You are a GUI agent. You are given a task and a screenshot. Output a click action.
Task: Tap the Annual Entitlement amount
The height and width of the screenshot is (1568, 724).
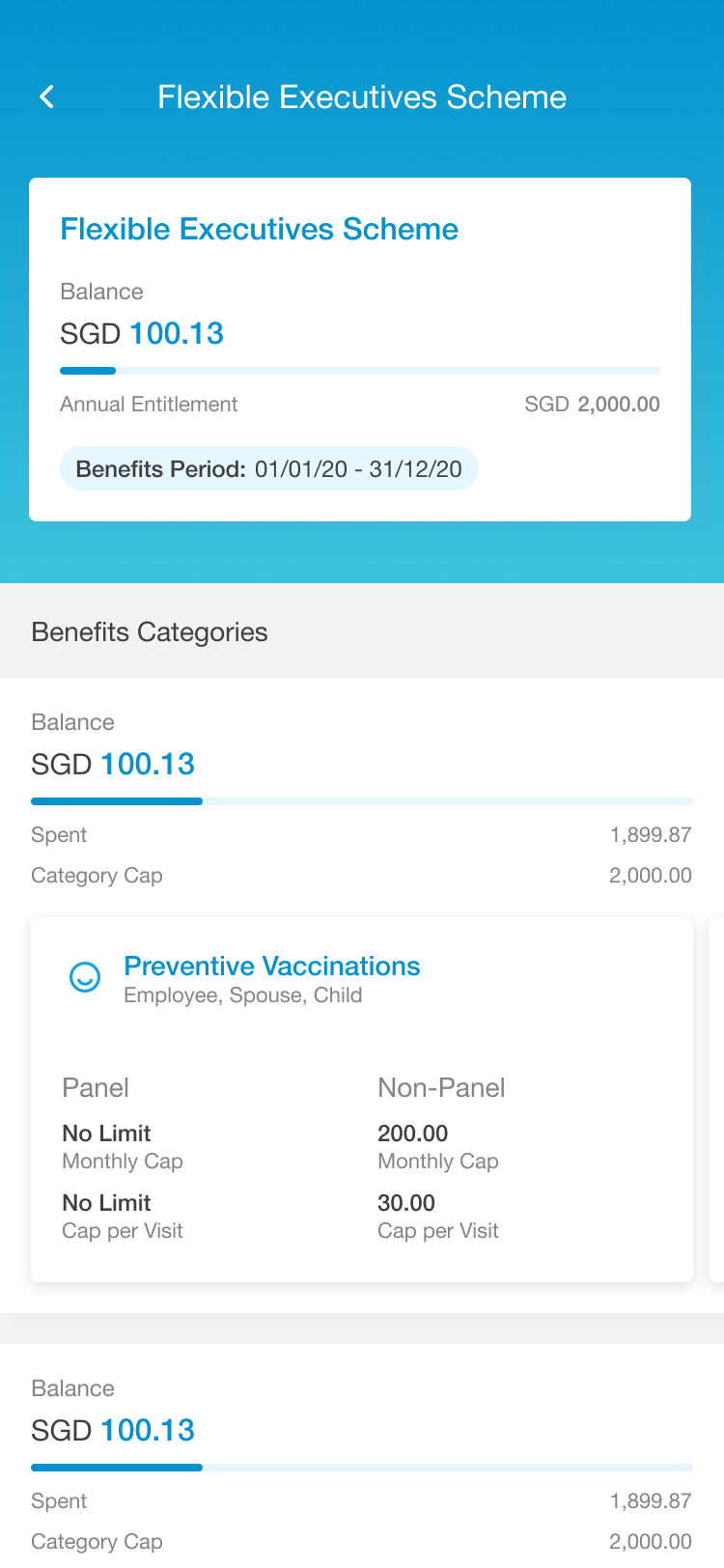pyautogui.click(x=592, y=405)
